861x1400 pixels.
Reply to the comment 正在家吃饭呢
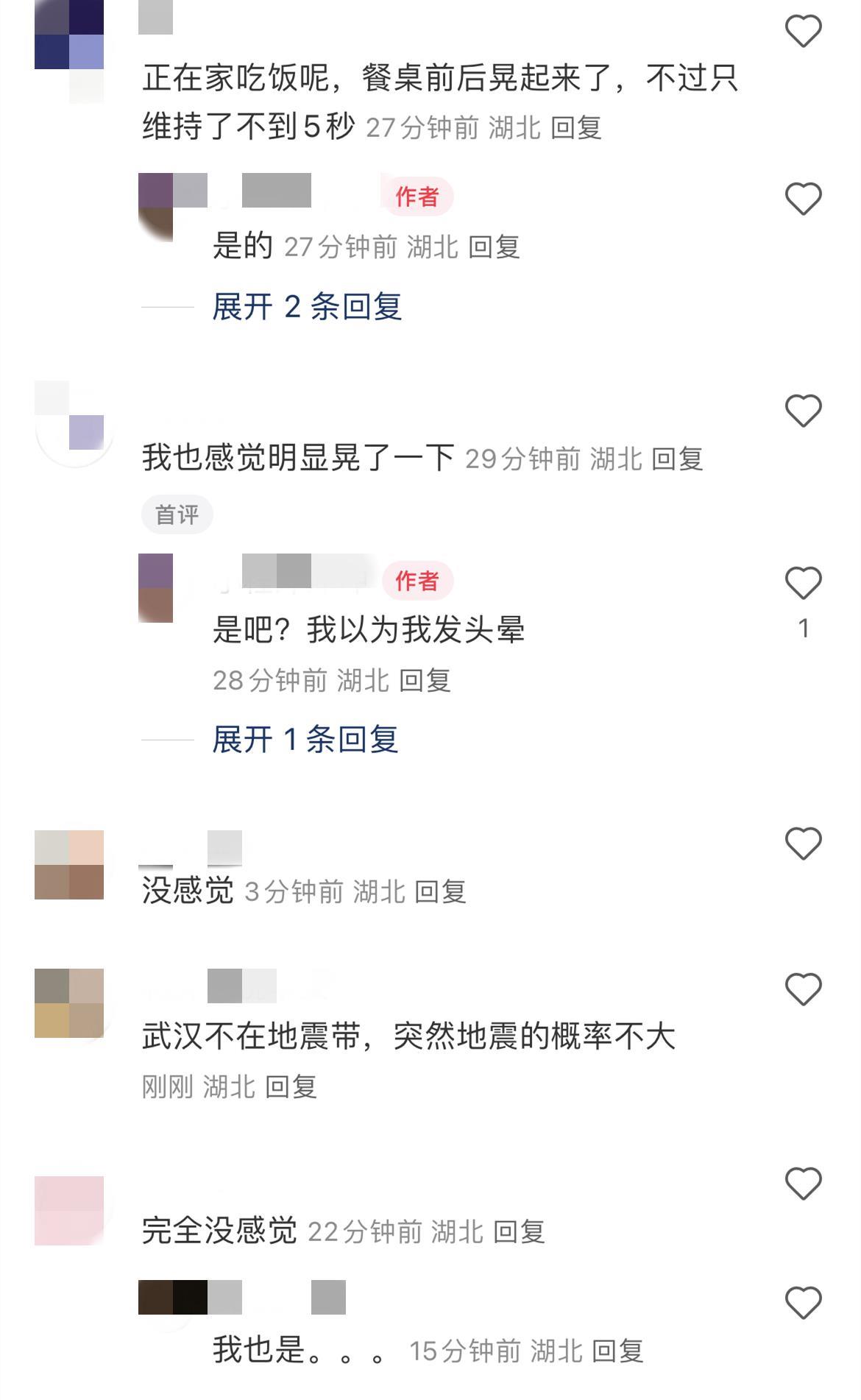(576, 128)
